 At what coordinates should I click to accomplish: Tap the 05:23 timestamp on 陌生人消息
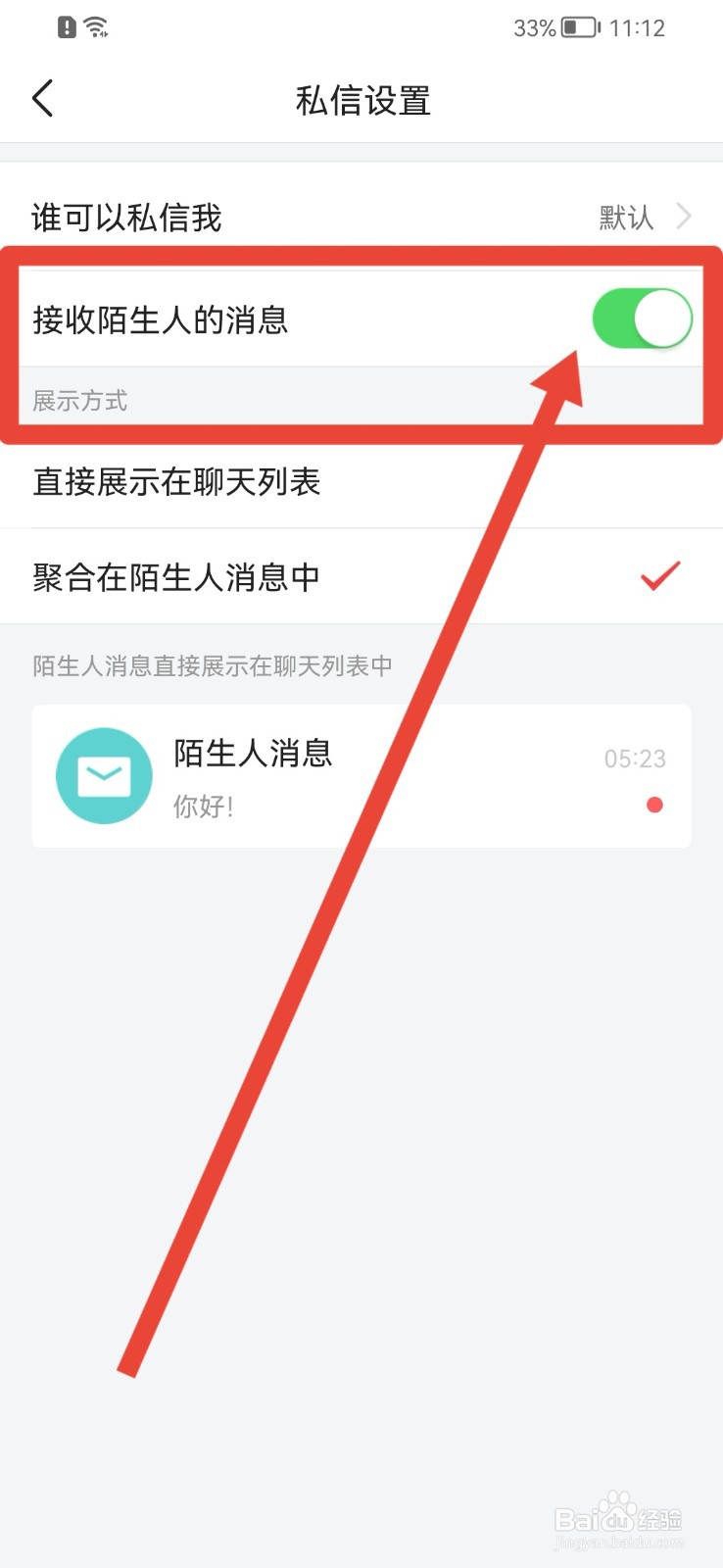pos(635,758)
